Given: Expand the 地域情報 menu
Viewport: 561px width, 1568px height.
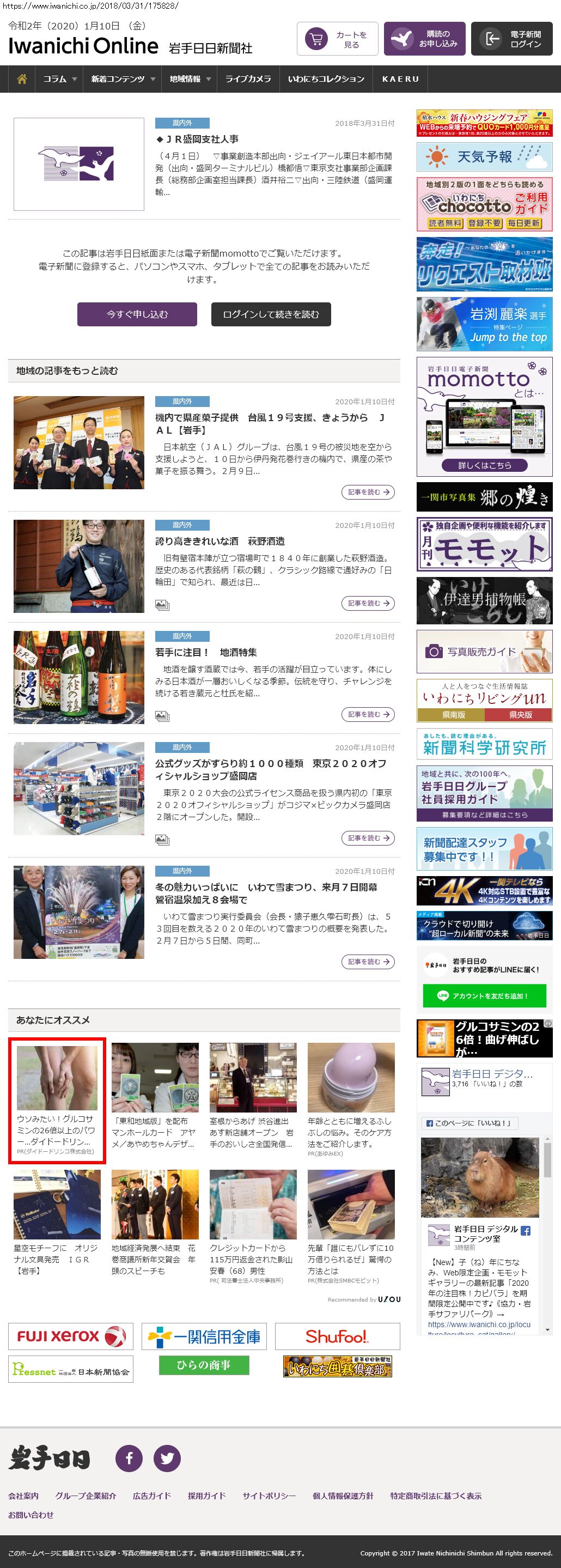Looking at the screenshot, I should [190, 79].
